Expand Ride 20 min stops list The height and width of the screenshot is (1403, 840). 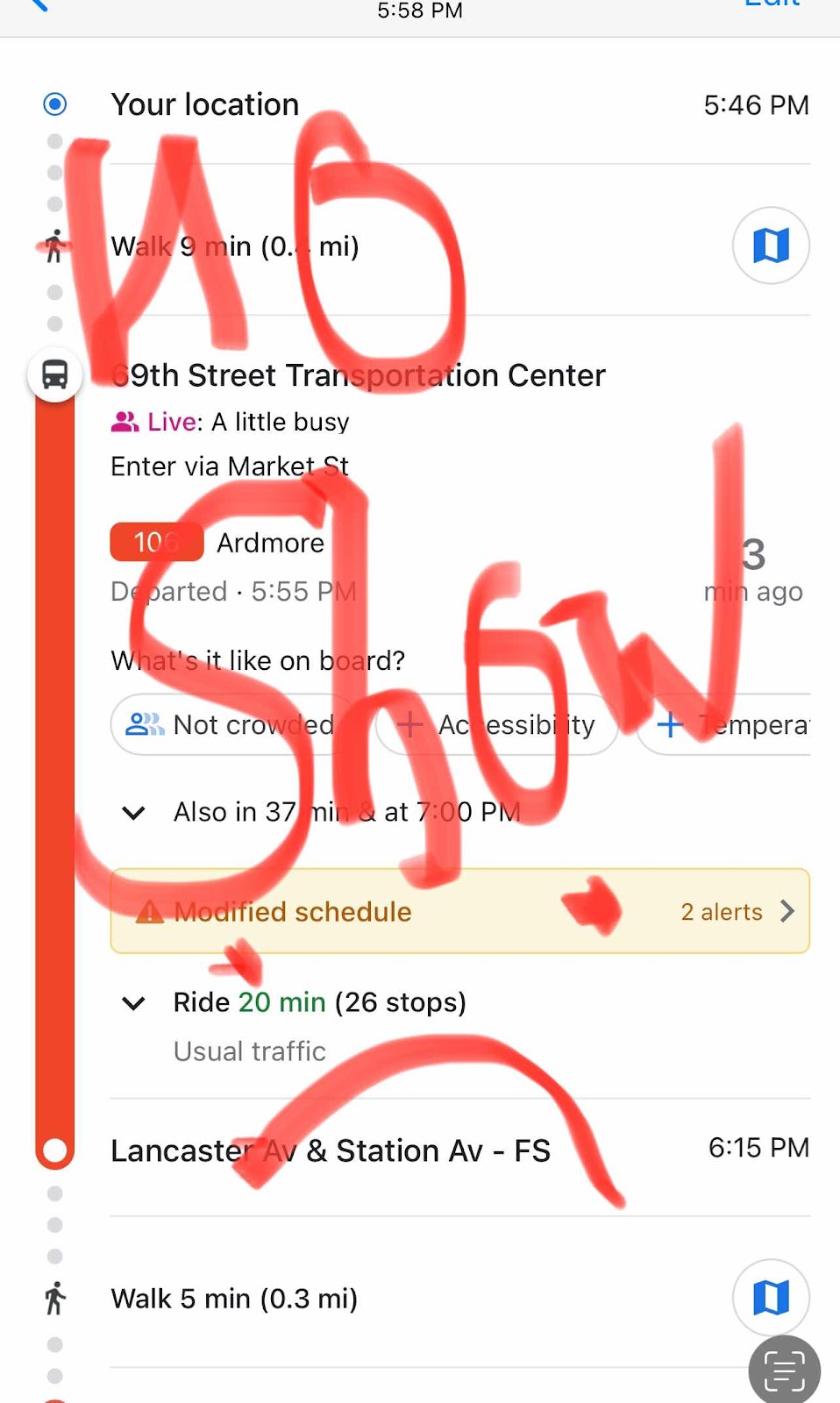[133, 1002]
